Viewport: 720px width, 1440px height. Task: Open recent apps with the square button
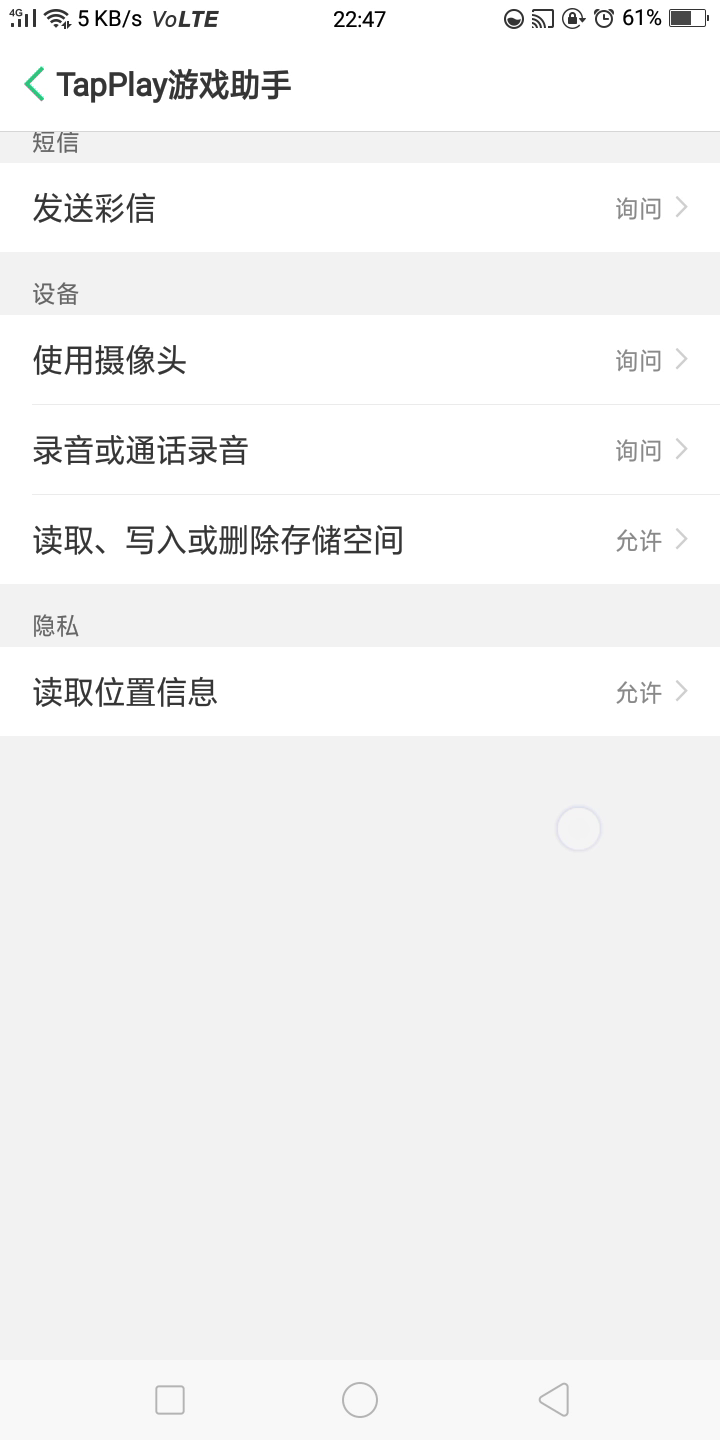pos(170,1400)
